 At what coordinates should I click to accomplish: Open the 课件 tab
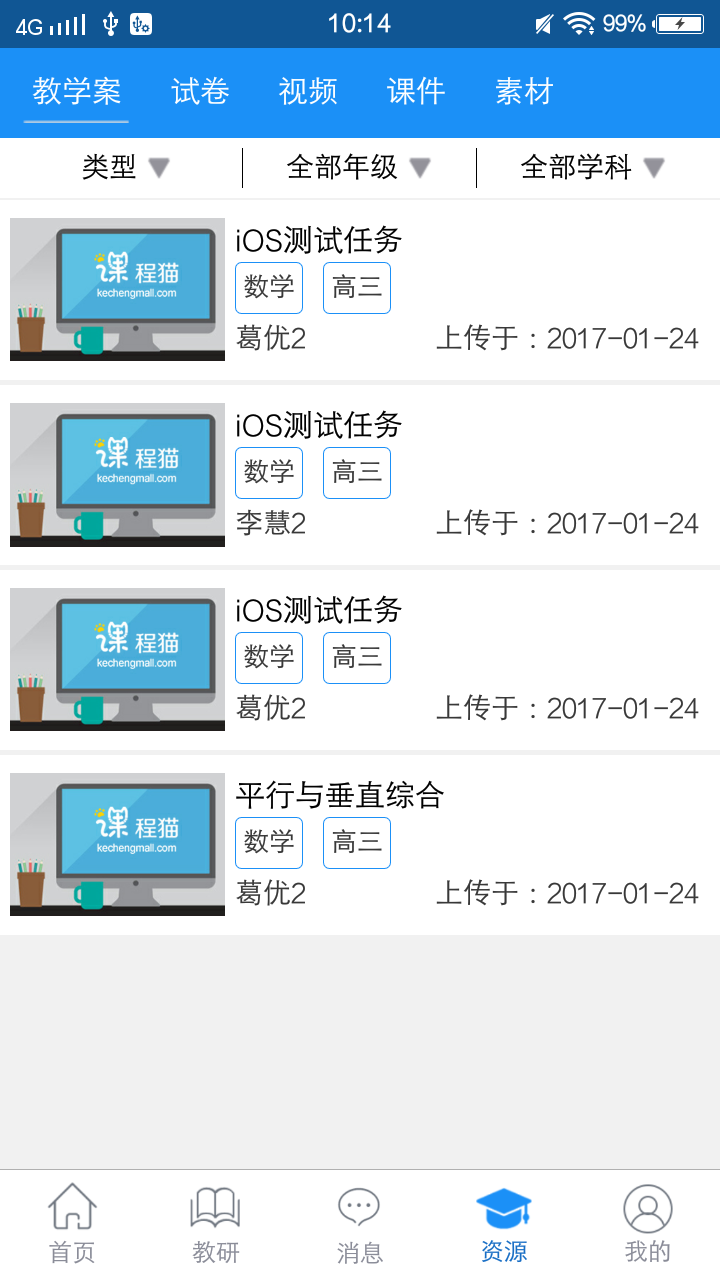(x=416, y=92)
